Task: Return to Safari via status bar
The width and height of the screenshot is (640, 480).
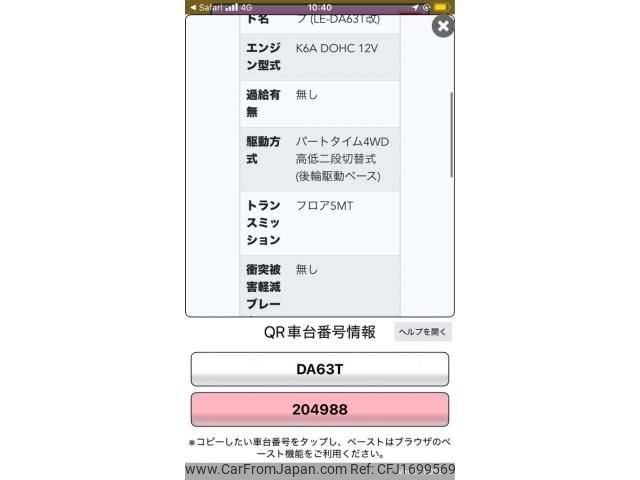Action: (205, 7)
